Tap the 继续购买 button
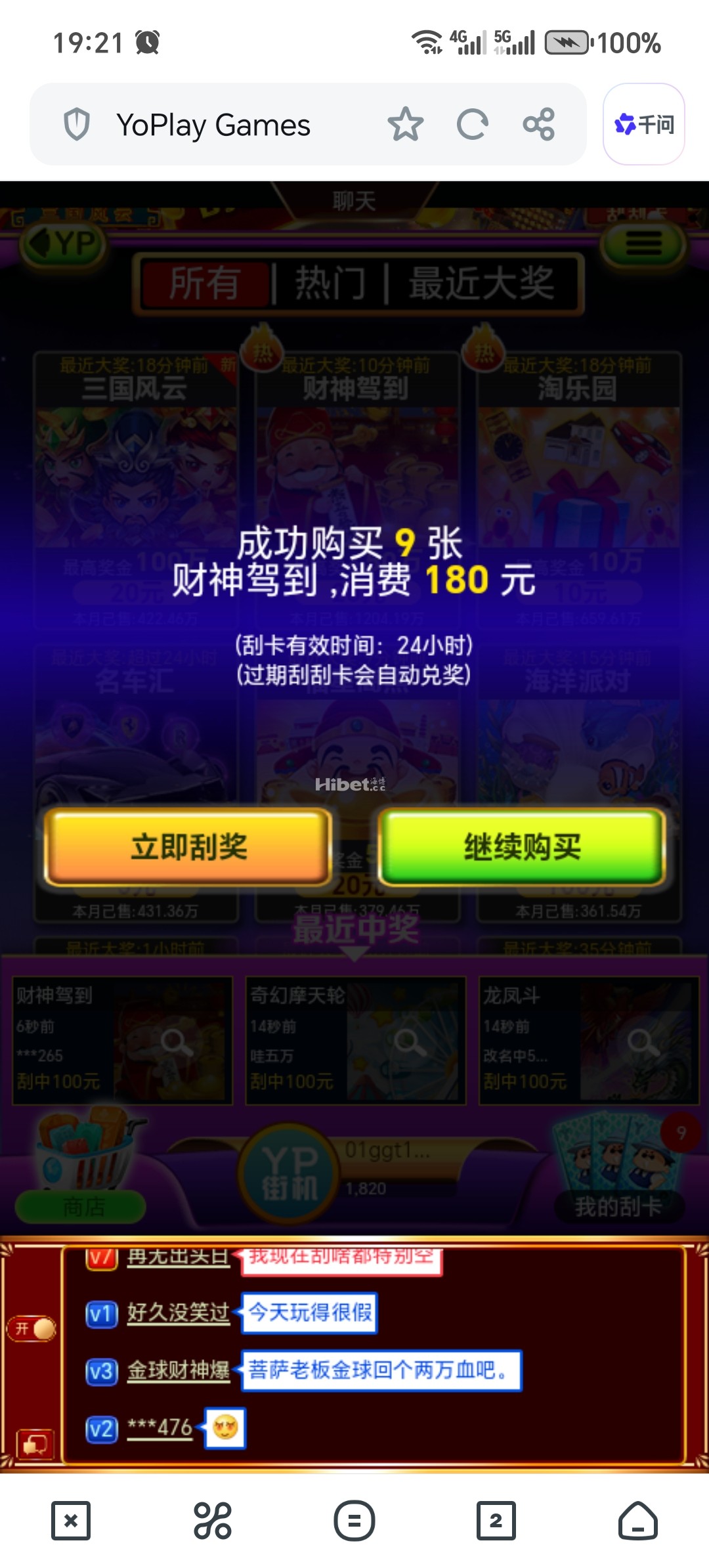709x1568 pixels. [x=523, y=846]
